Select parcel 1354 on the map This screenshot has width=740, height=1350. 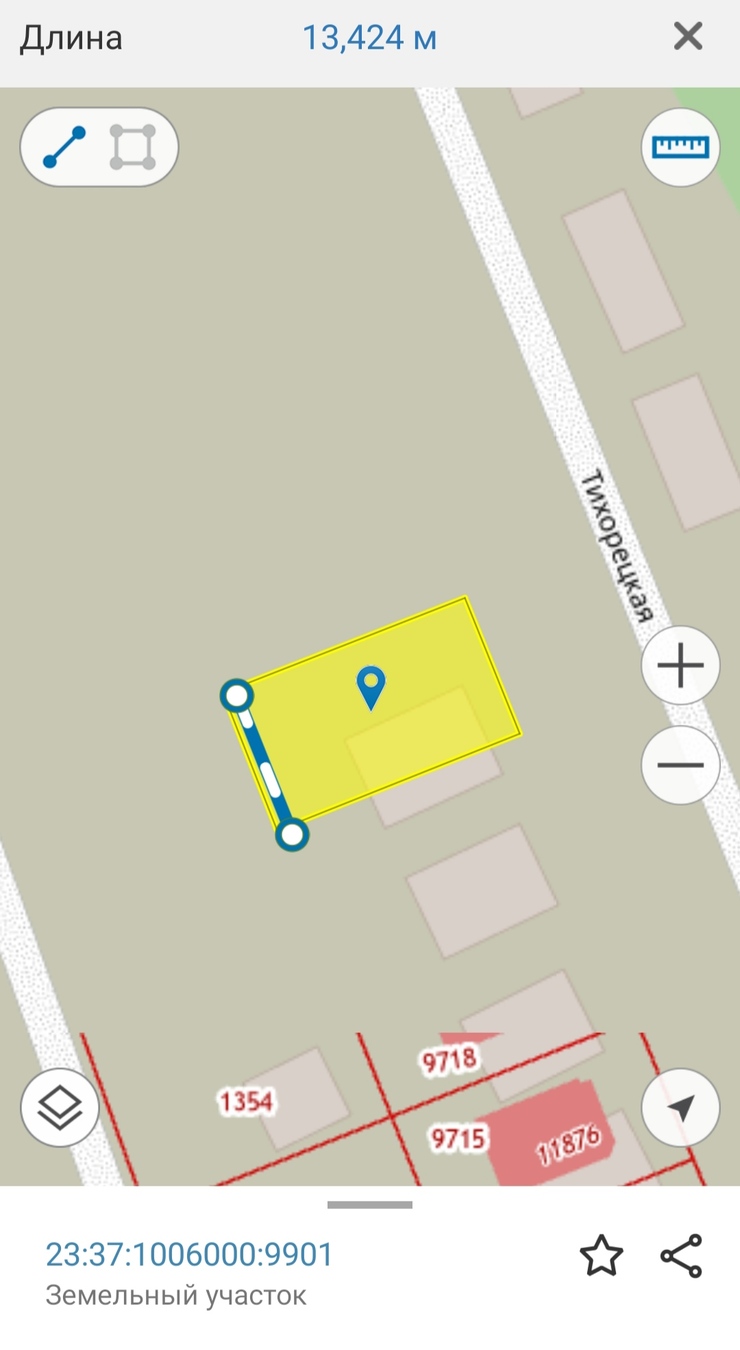(246, 1102)
